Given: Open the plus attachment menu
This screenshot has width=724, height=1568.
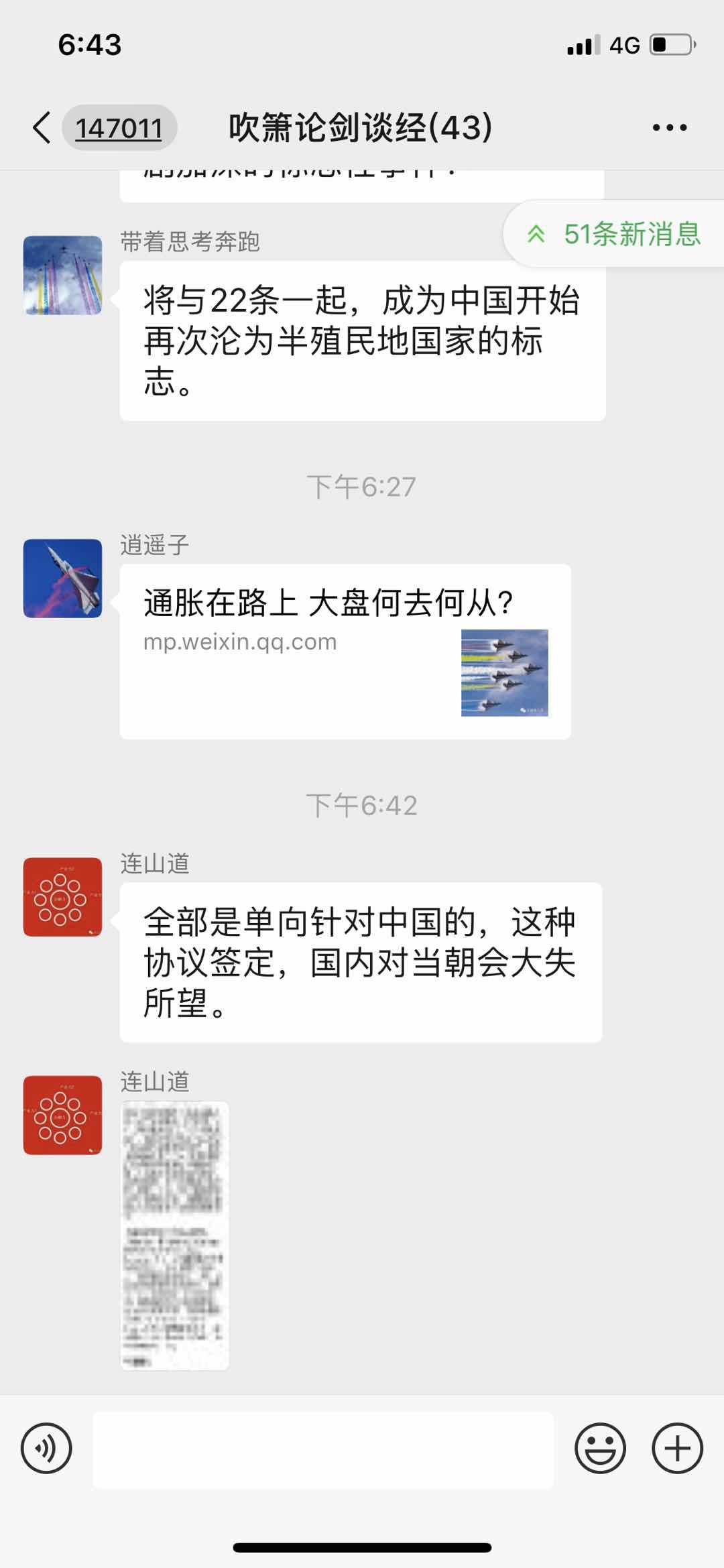Looking at the screenshot, I should [677, 1449].
